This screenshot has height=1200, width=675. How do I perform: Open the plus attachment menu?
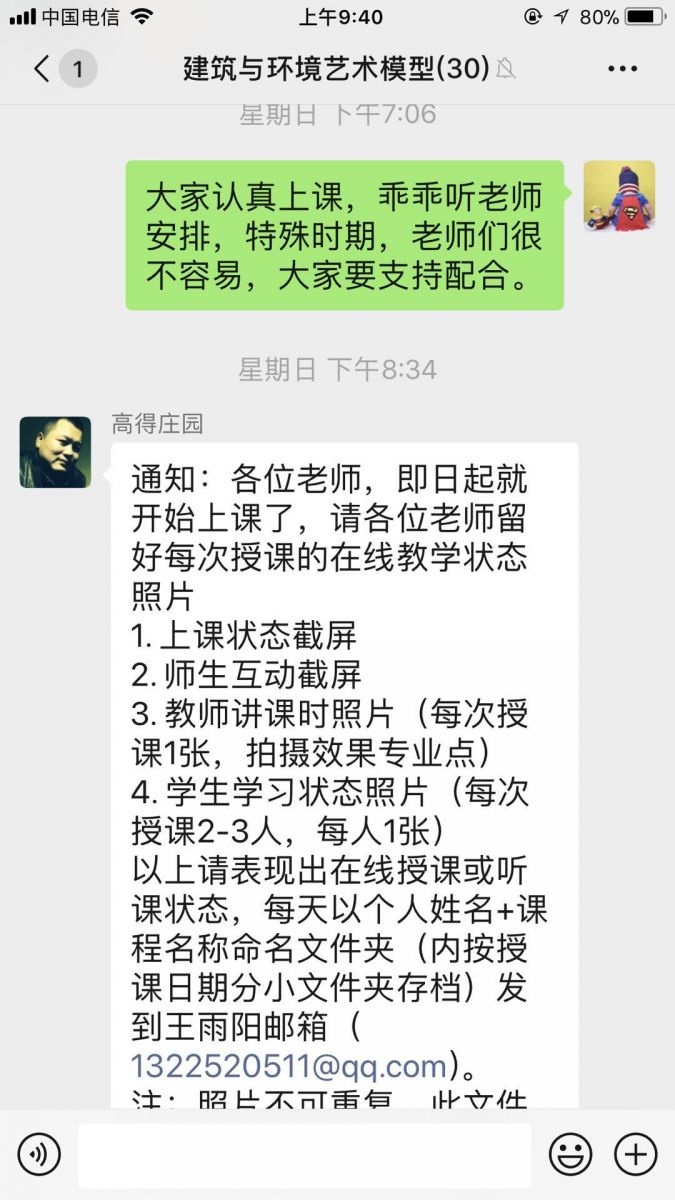tap(635, 1155)
